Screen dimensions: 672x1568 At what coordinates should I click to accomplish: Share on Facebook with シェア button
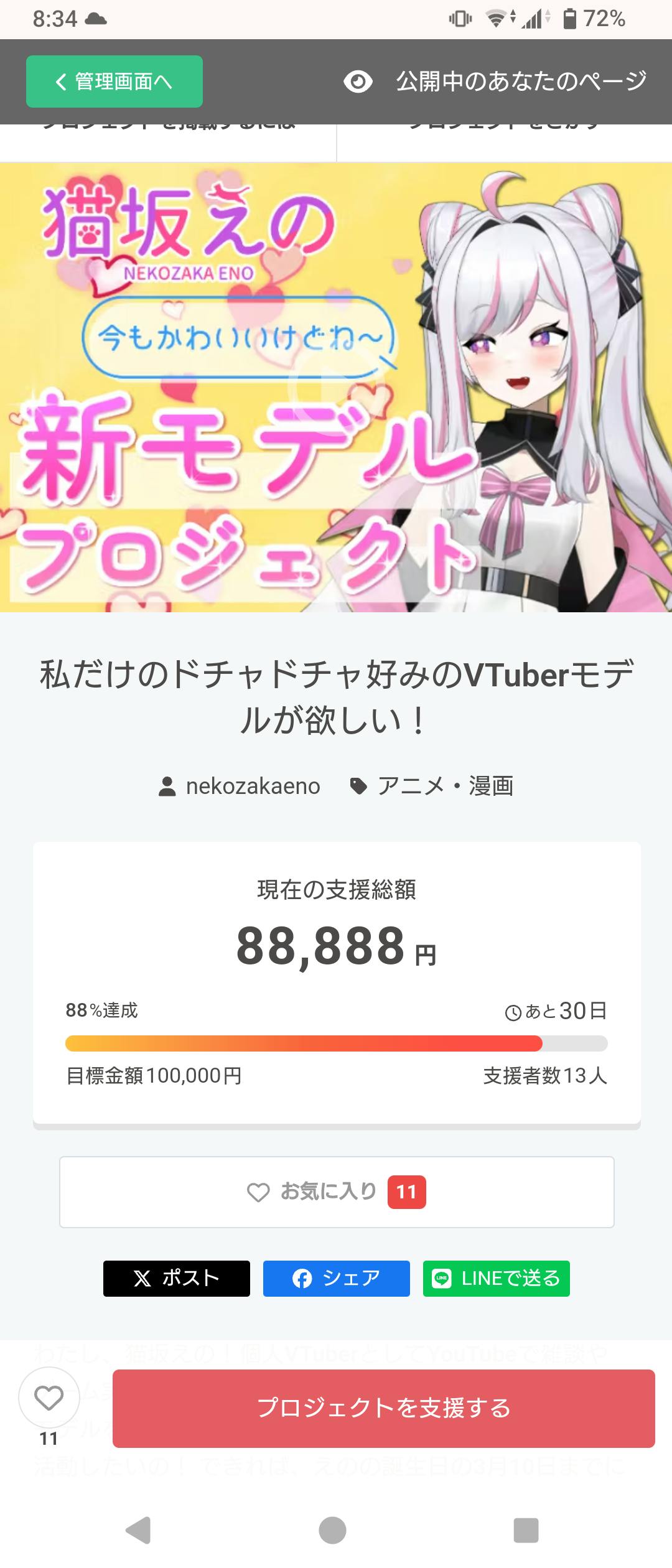(x=337, y=1279)
